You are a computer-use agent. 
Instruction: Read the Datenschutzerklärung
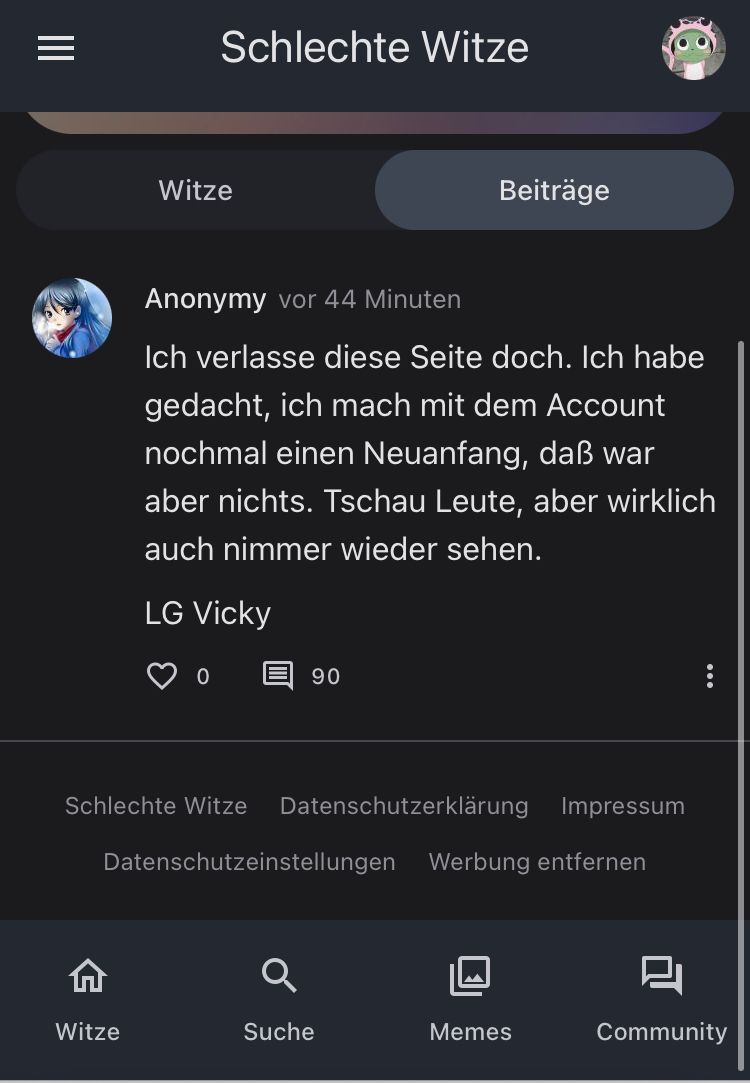click(404, 806)
